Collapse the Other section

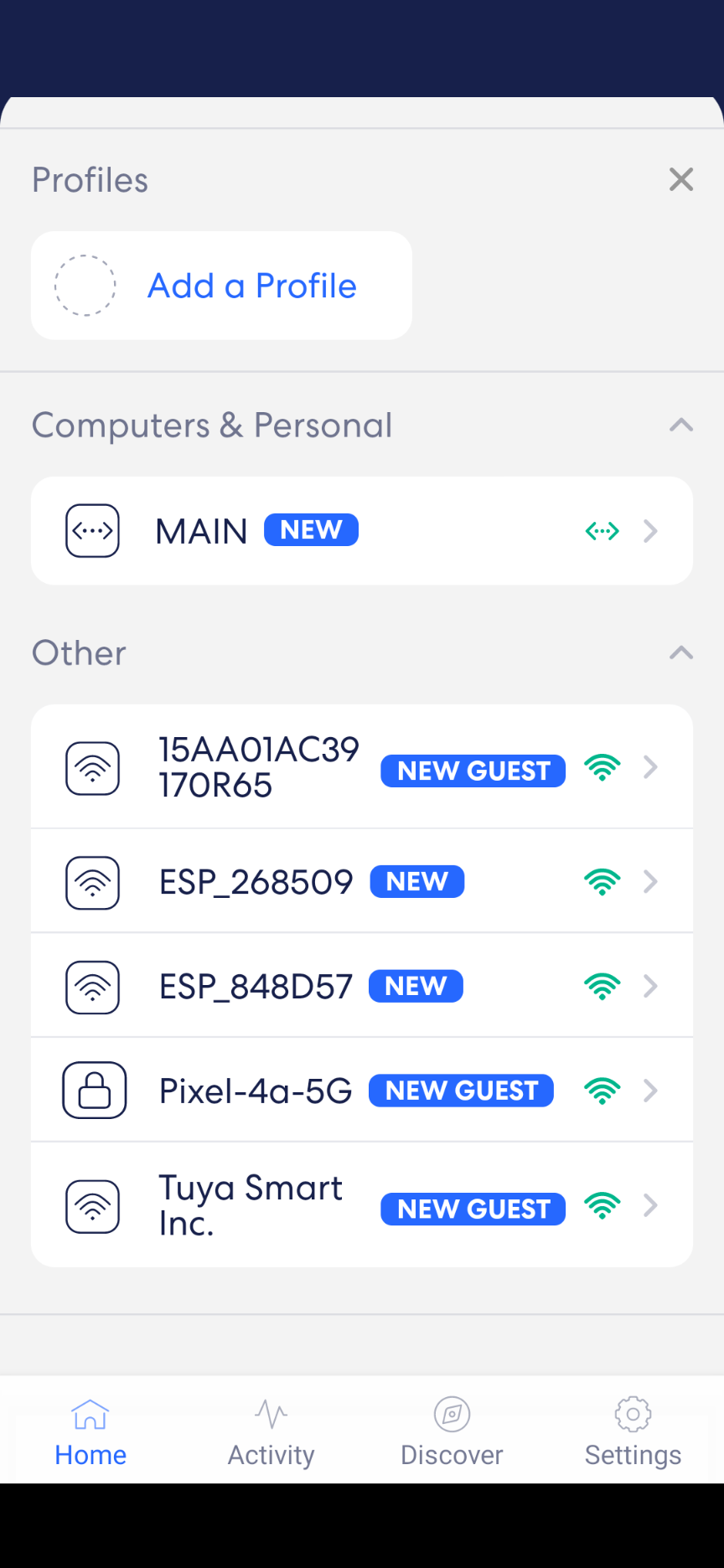pyautogui.click(x=681, y=653)
